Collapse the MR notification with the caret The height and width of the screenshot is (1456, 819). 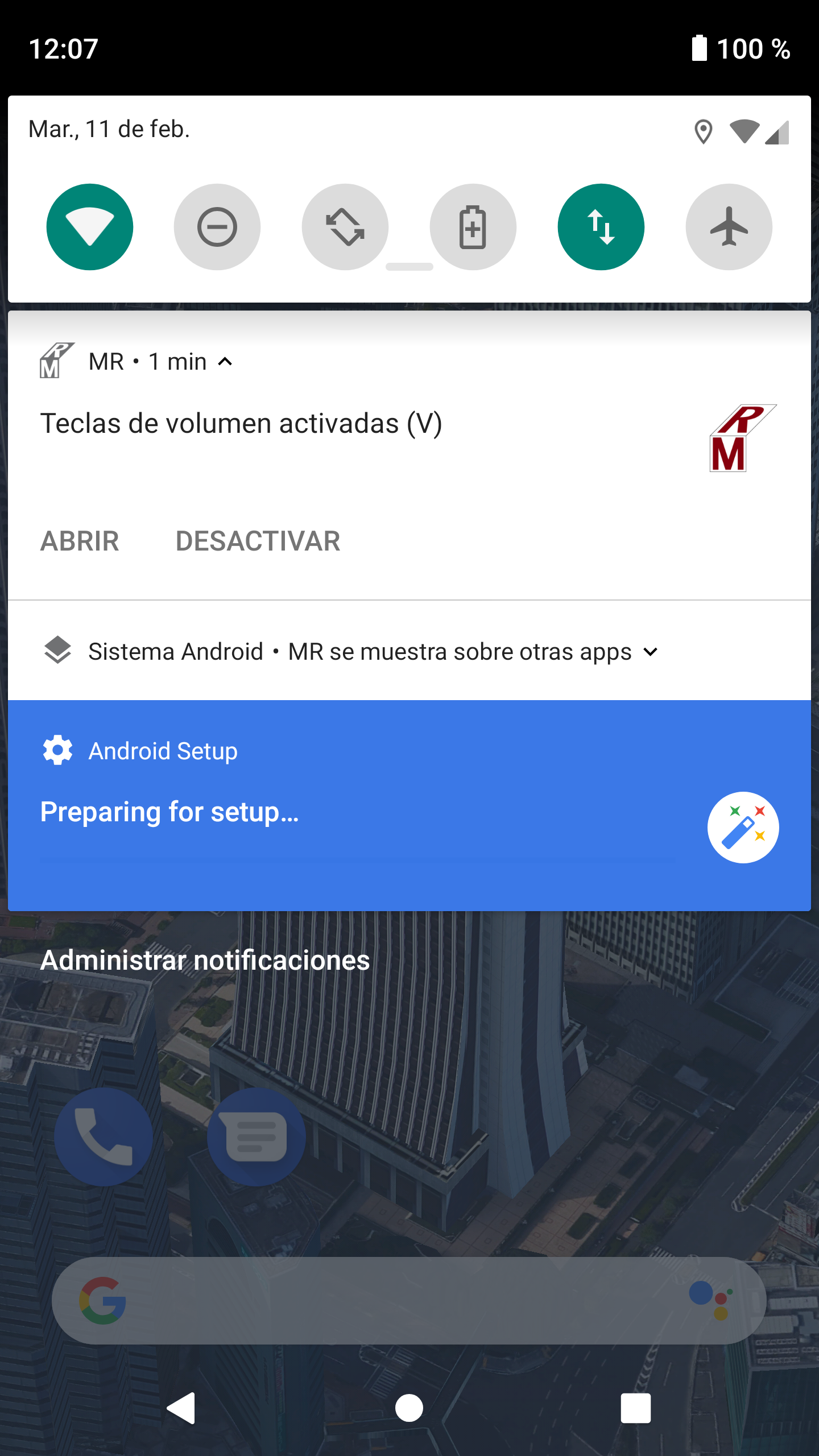coord(225,362)
